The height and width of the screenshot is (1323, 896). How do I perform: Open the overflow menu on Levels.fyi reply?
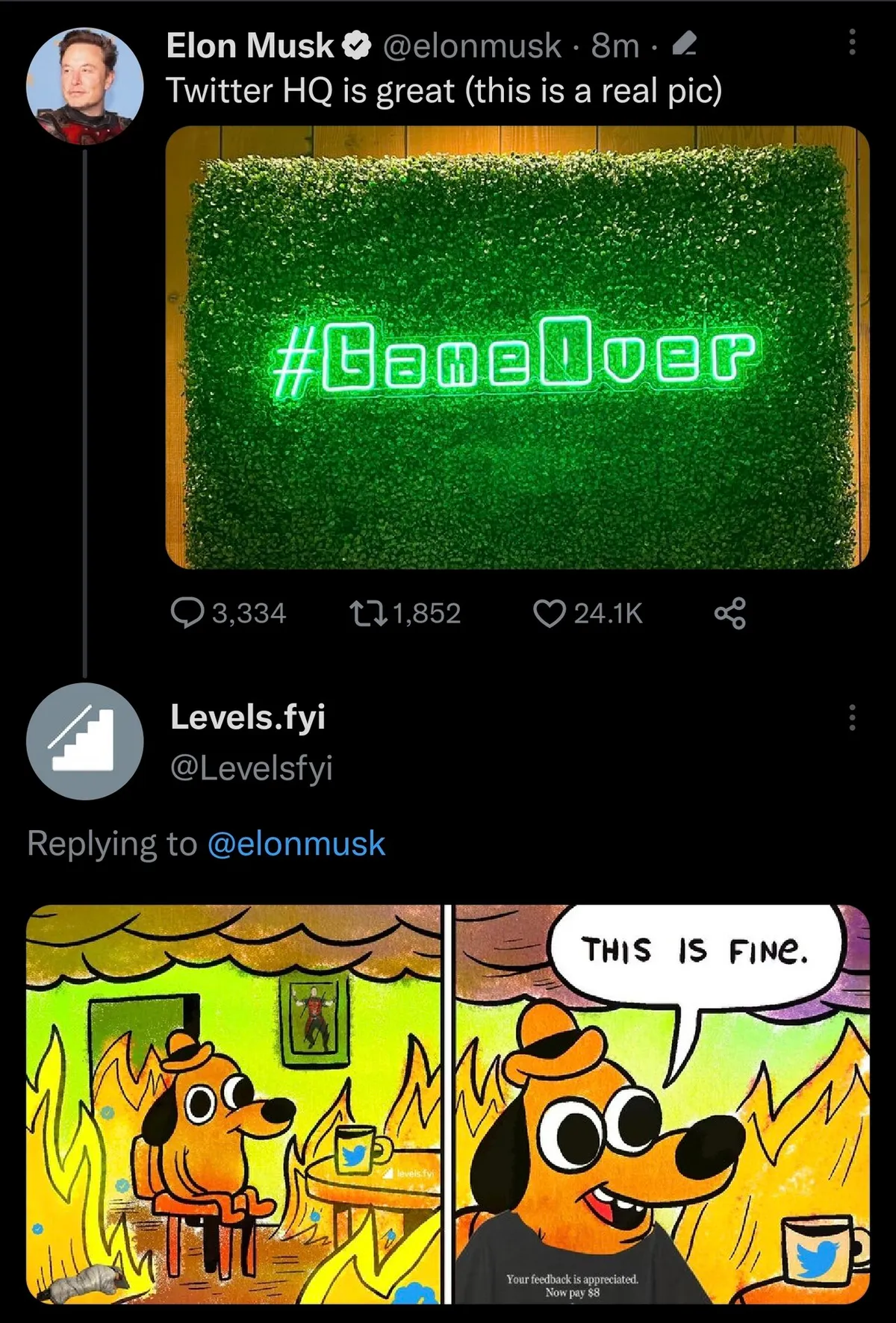pyautogui.click(x=851, y=717)
